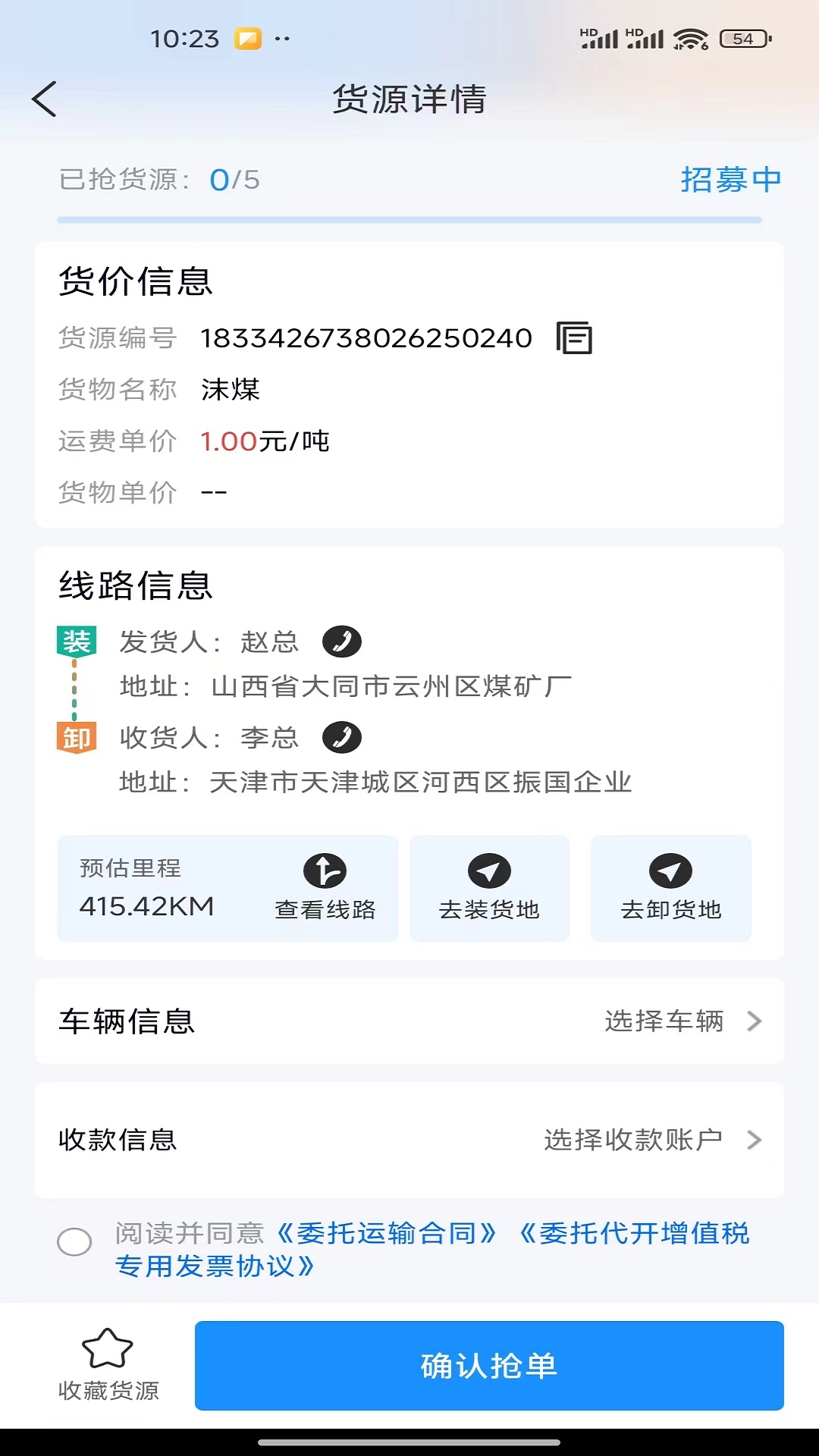
Task: Copy the 货源编号 number
Action: point(574,338)
